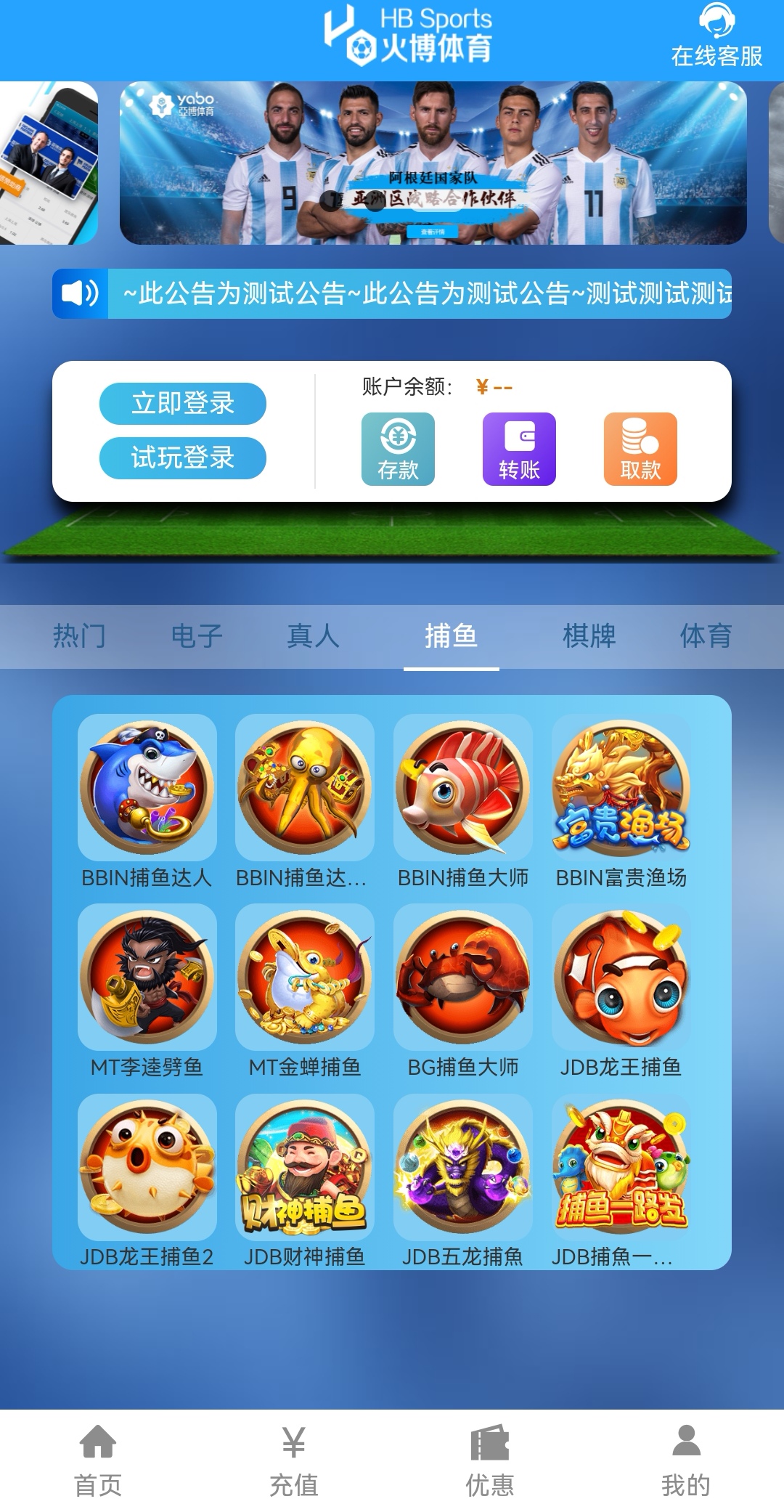The width and height of the screenshot is (784, 1512).
Task: Open the 转账 transfer option
Action: pos(519,449)
